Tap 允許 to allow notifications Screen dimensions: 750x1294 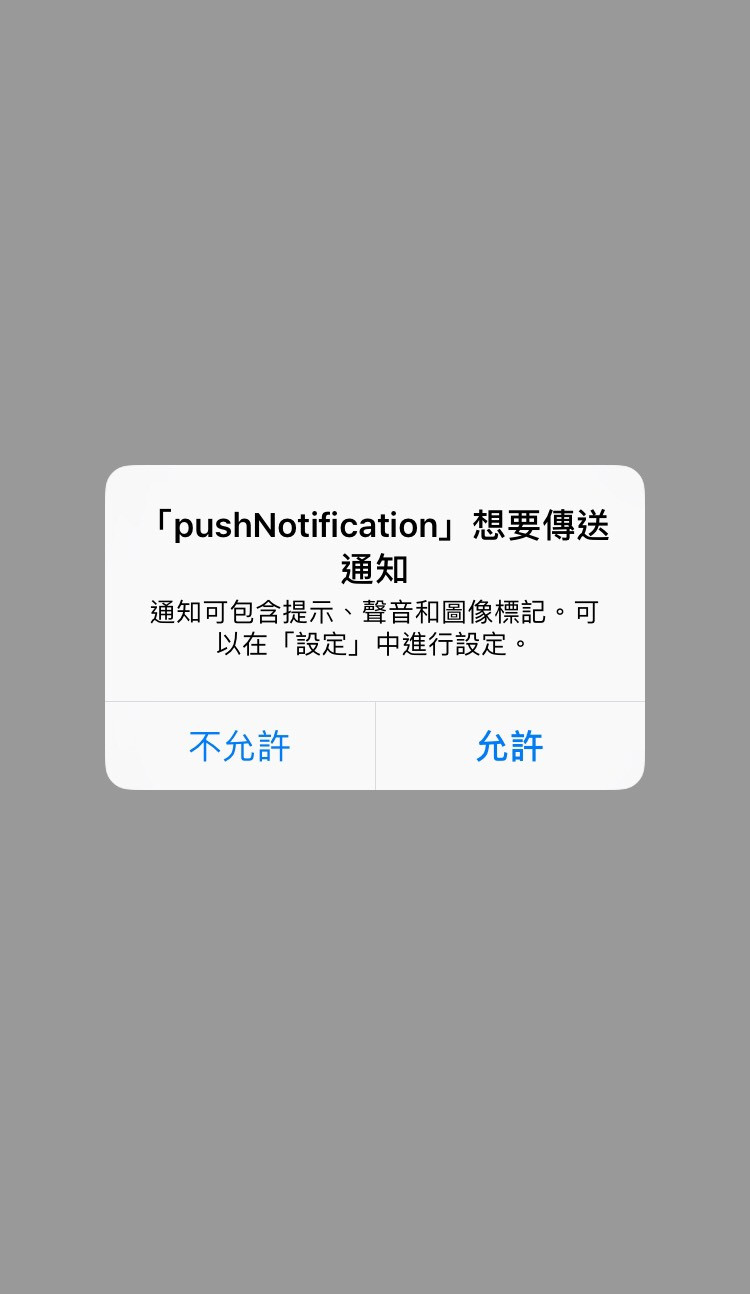[x=510, y=746]
